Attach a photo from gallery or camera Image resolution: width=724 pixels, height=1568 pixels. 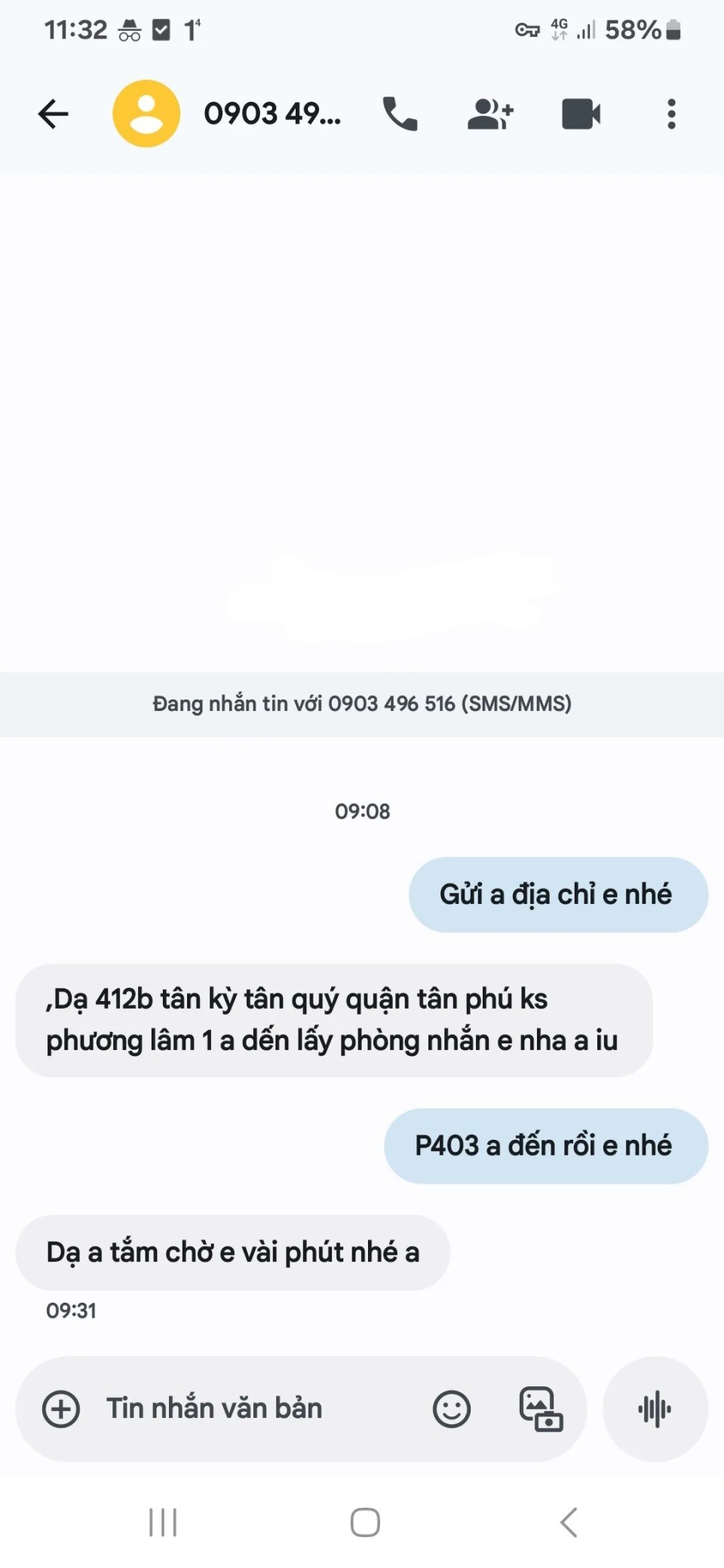541,1409
